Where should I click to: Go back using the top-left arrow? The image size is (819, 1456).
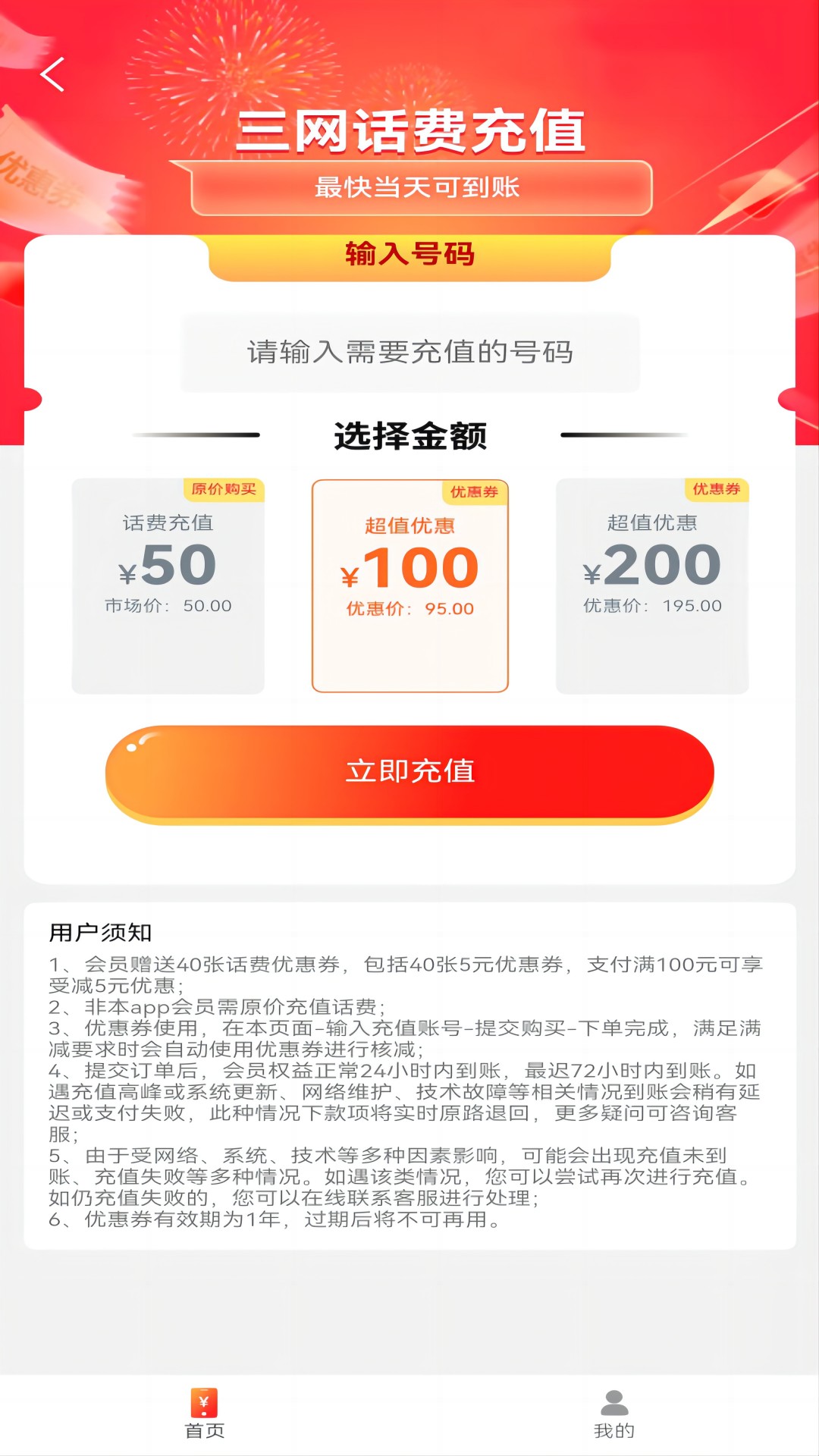52,74
